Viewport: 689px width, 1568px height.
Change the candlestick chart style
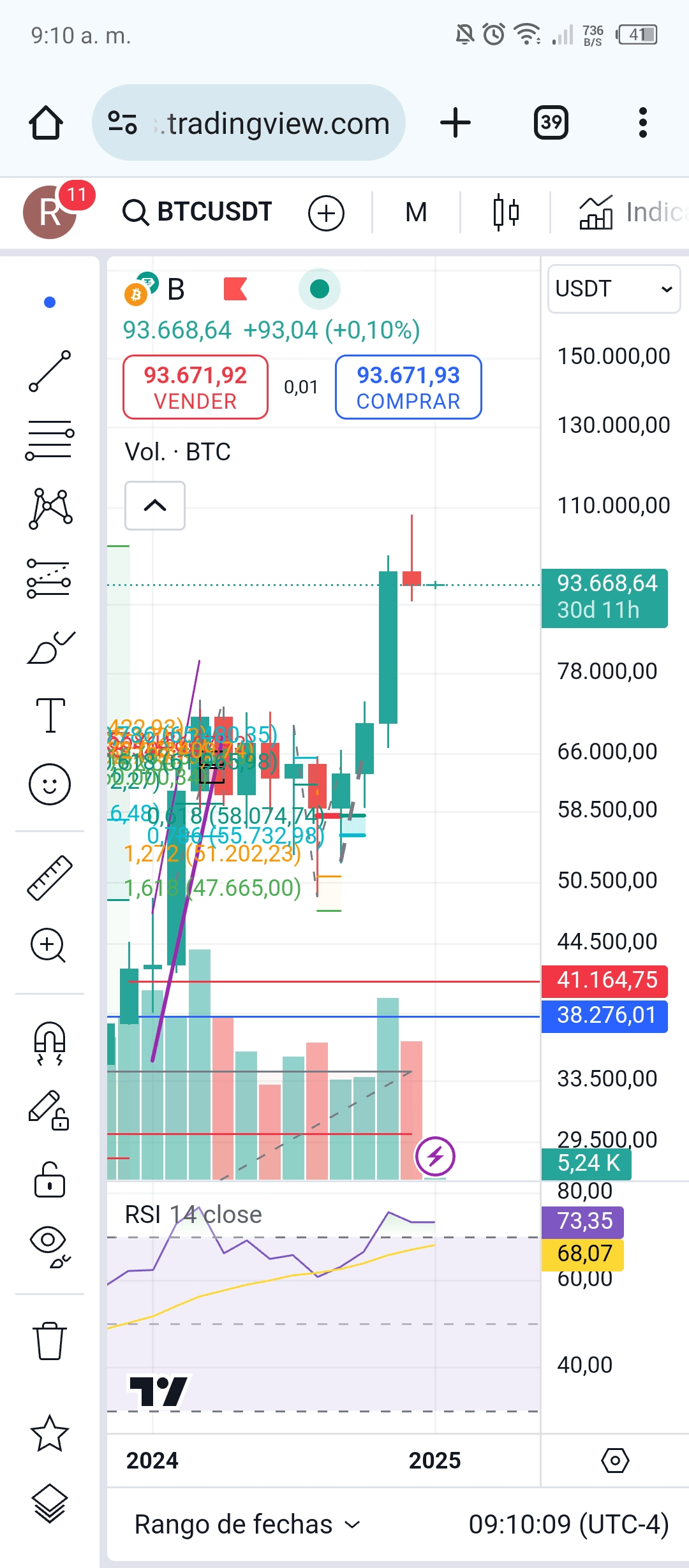[506, 212]
